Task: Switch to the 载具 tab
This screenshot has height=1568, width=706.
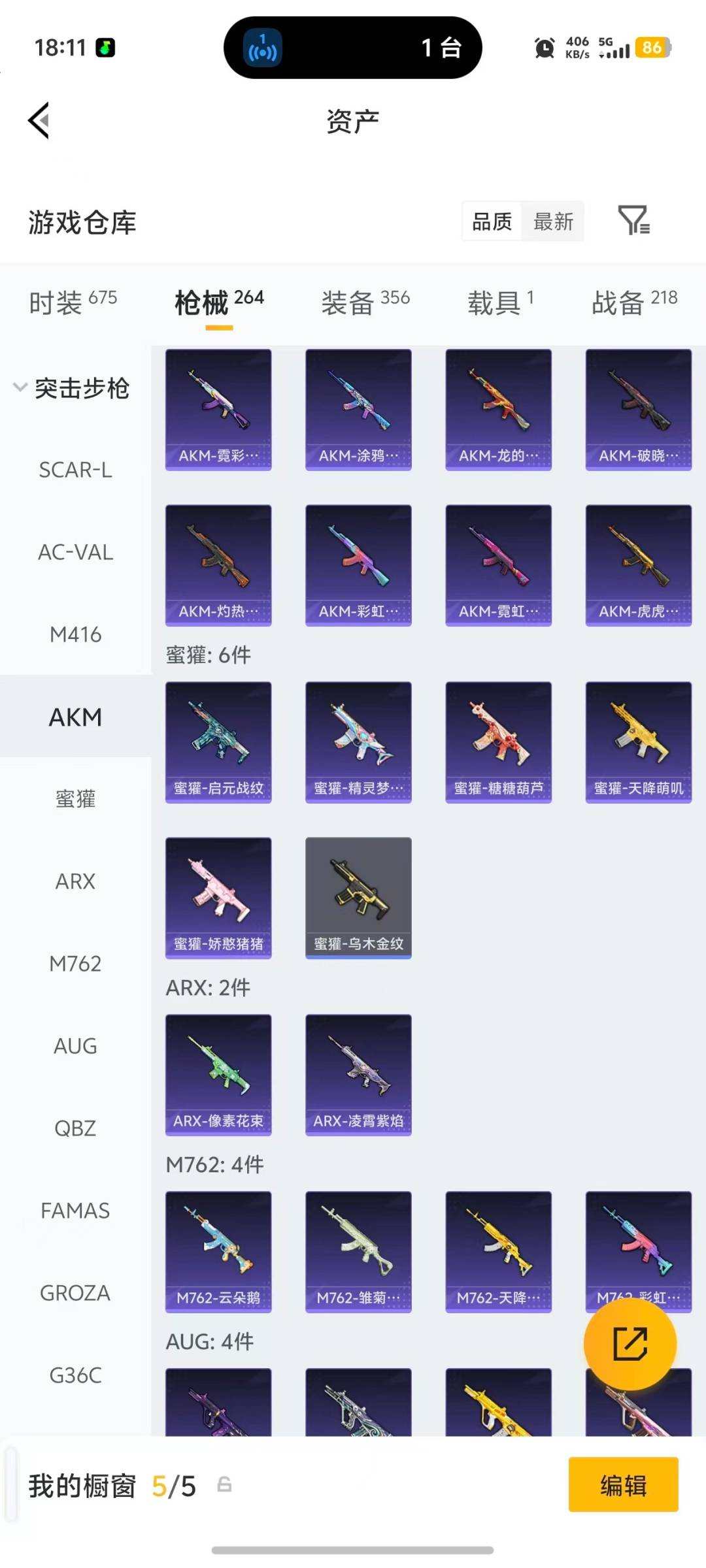Action: 500,302
